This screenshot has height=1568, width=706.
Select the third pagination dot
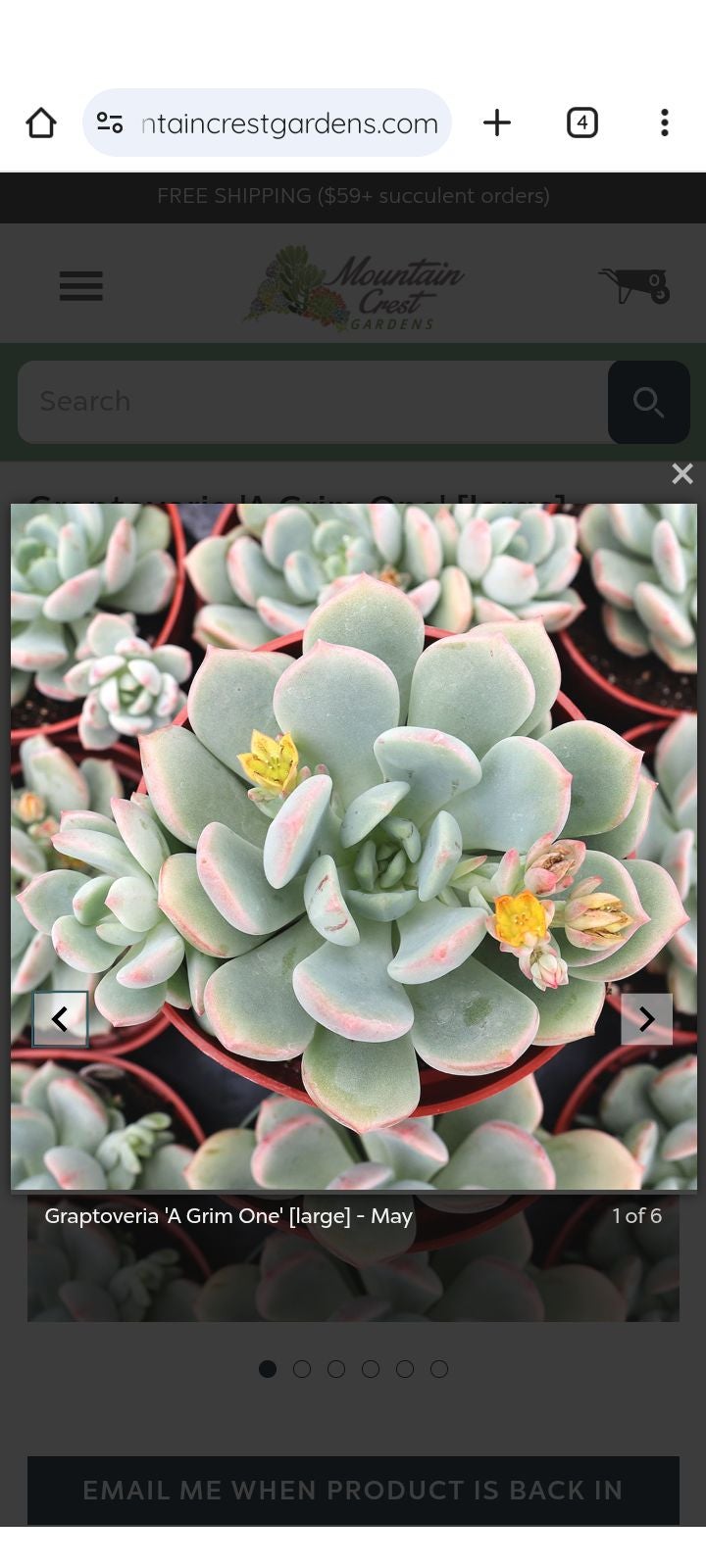click(x=337, y=1369)
